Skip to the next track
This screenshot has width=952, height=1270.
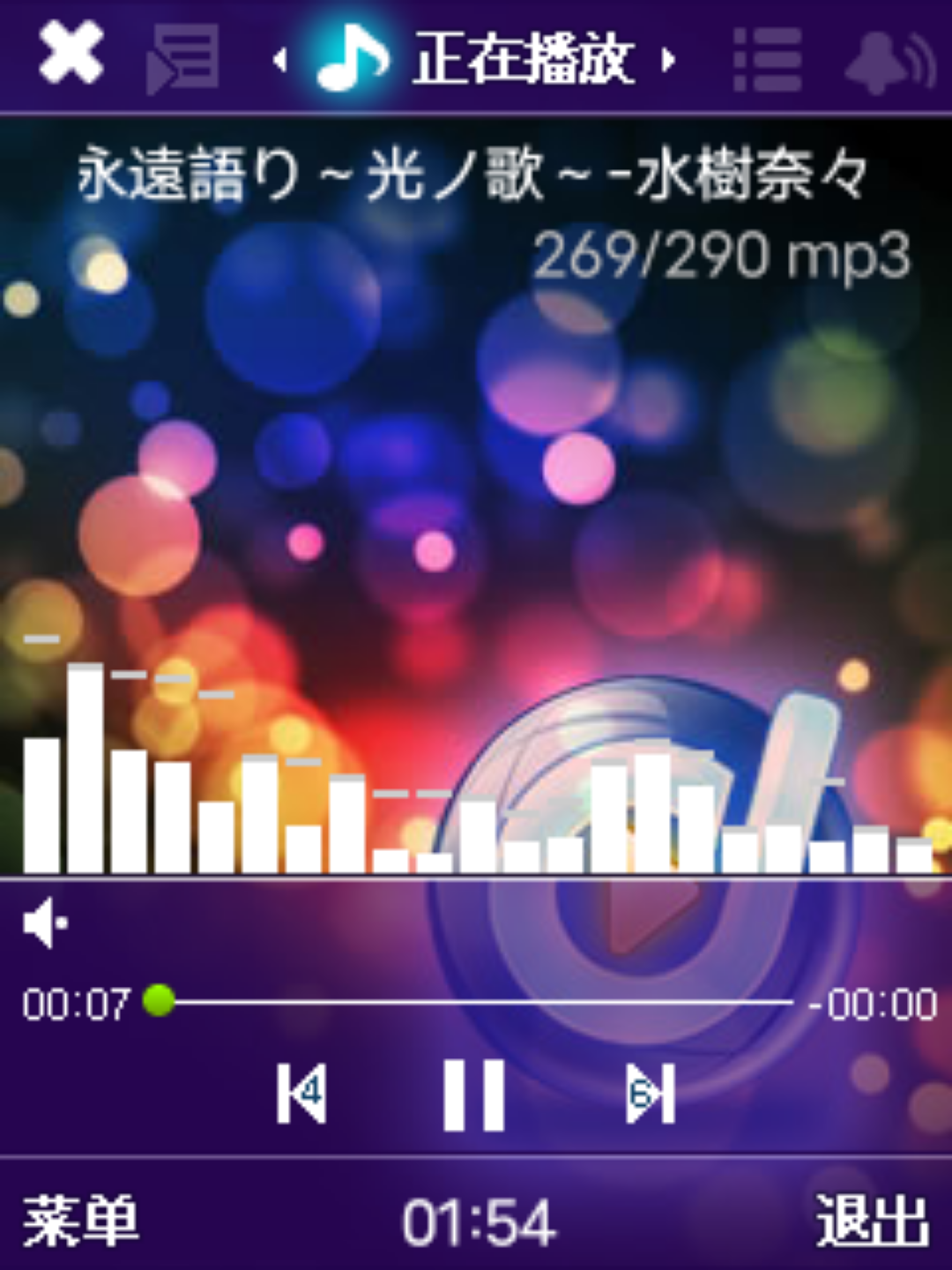(x=651, y=1094)
